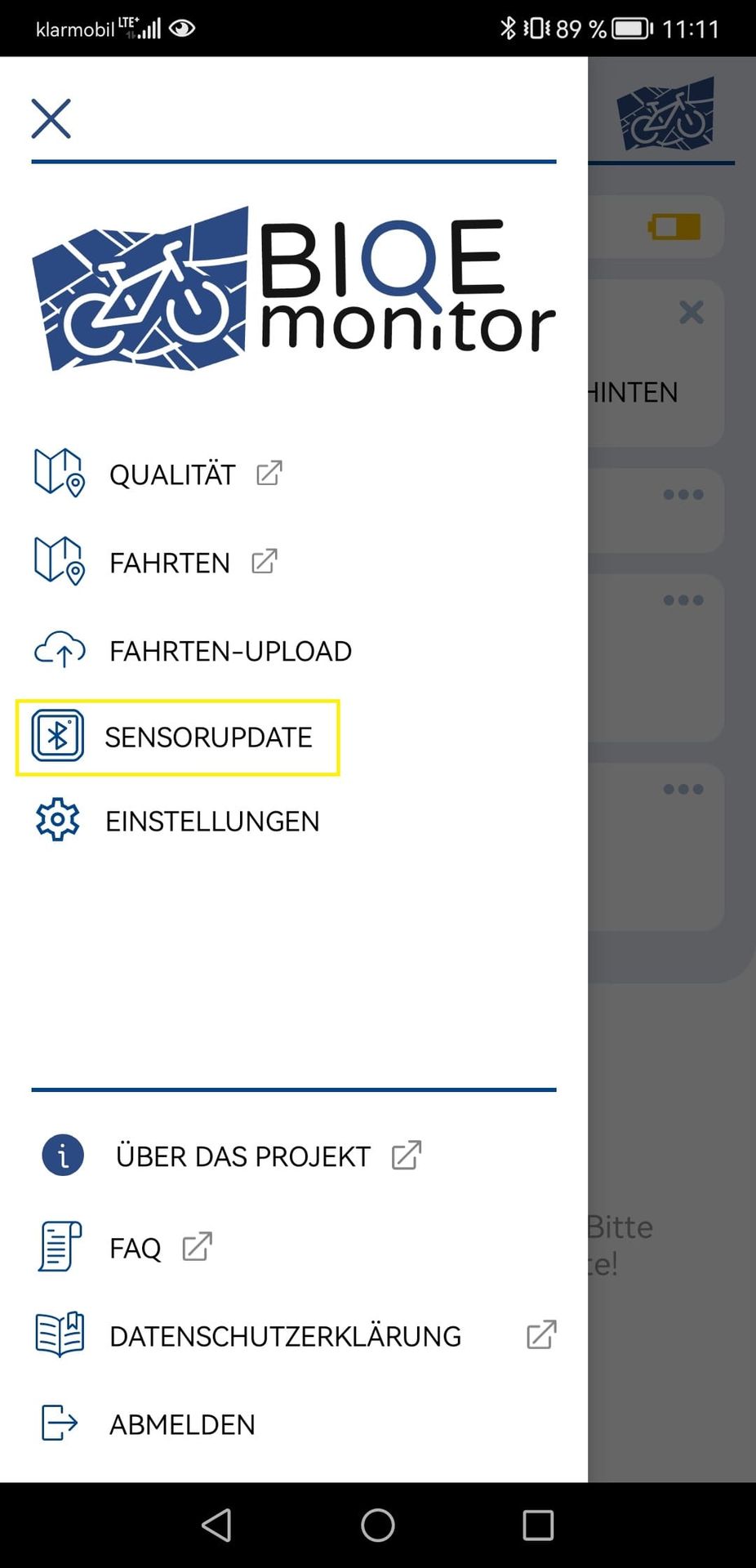Close the side drawer menu
Screen dimensions: 756x1568
click(51, 118)
